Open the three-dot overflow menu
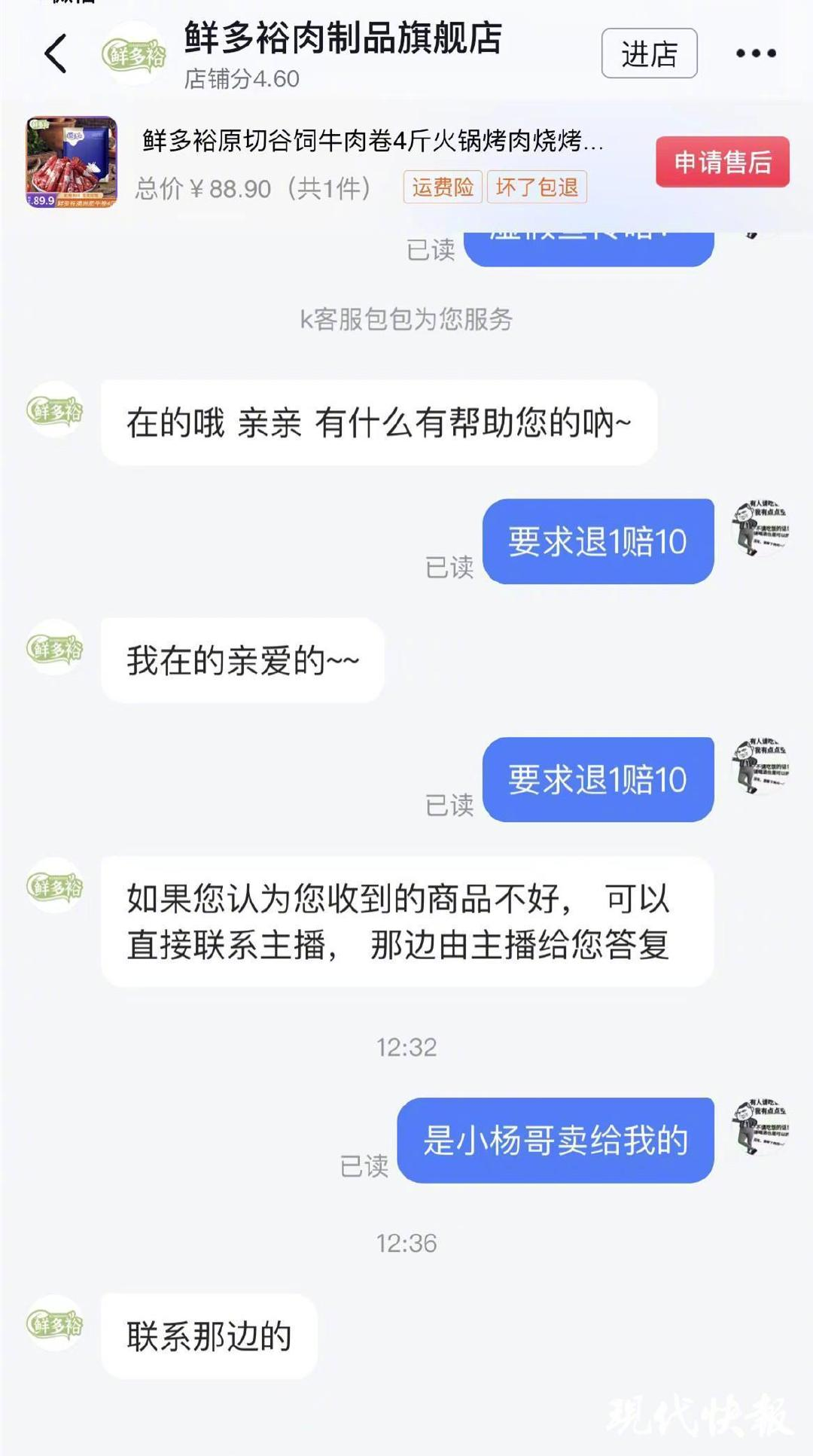Image resolution: width=813 pixels, height=1456 pixels. [x=756, y=53]
